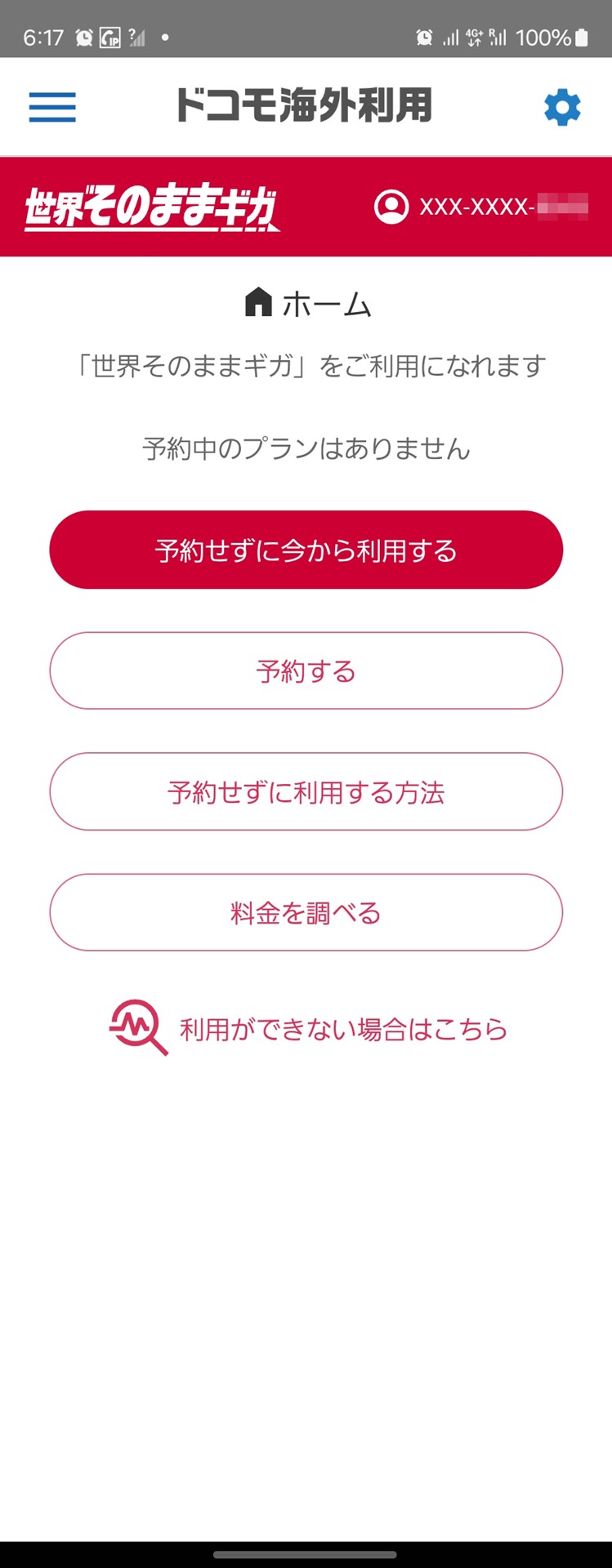Open the hamburger navigation menu

tap(51, 107)
